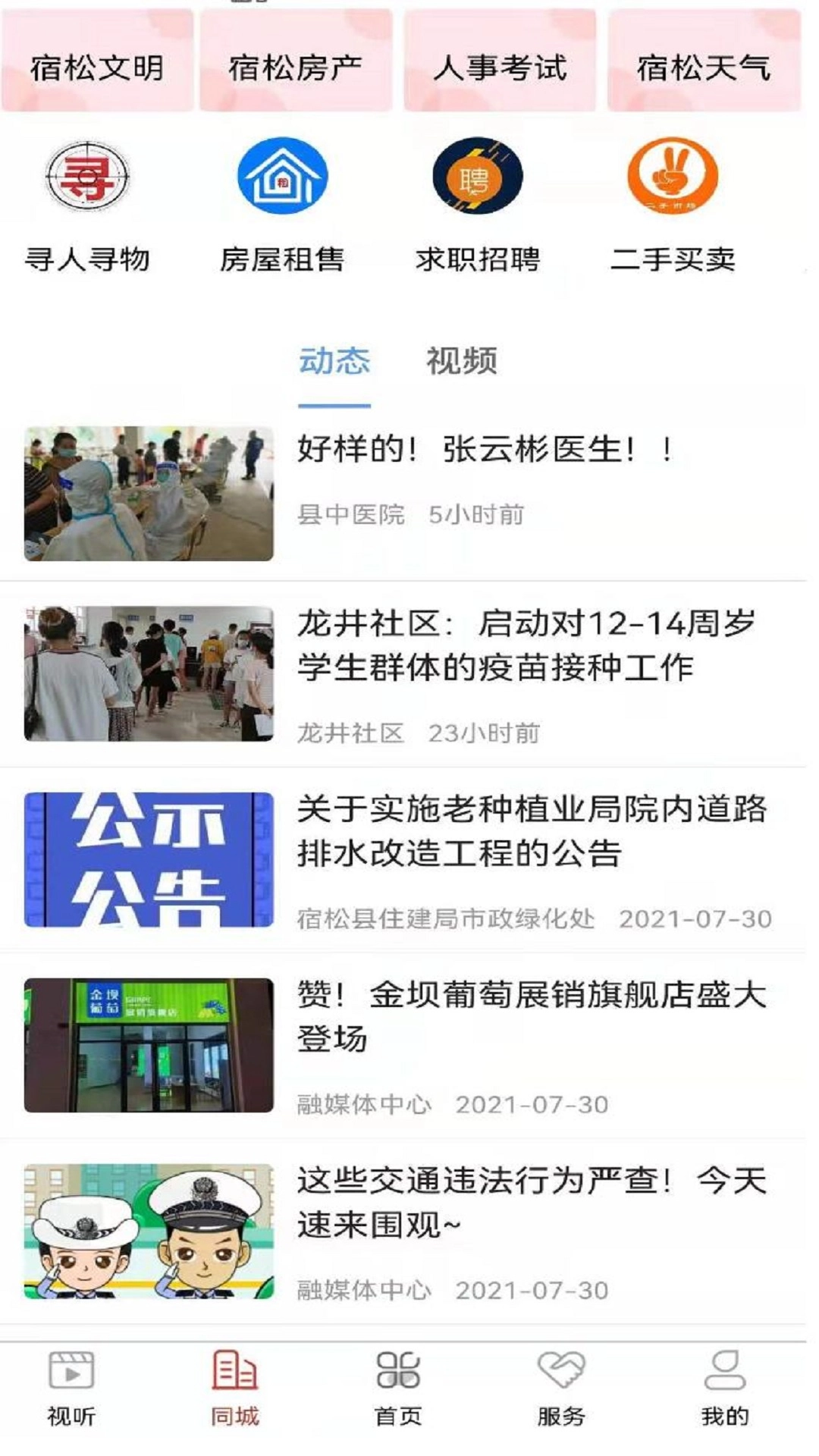
Task: Go to the 视听 tab
Action: click(71, 1389)
